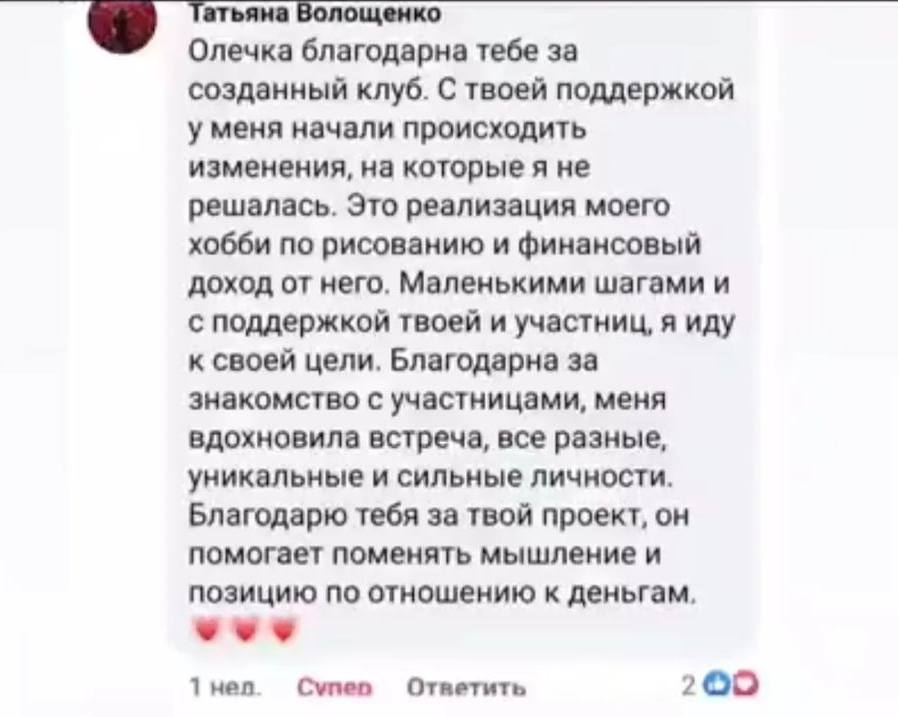Reply to the comment with Ответить

[450, 689]
